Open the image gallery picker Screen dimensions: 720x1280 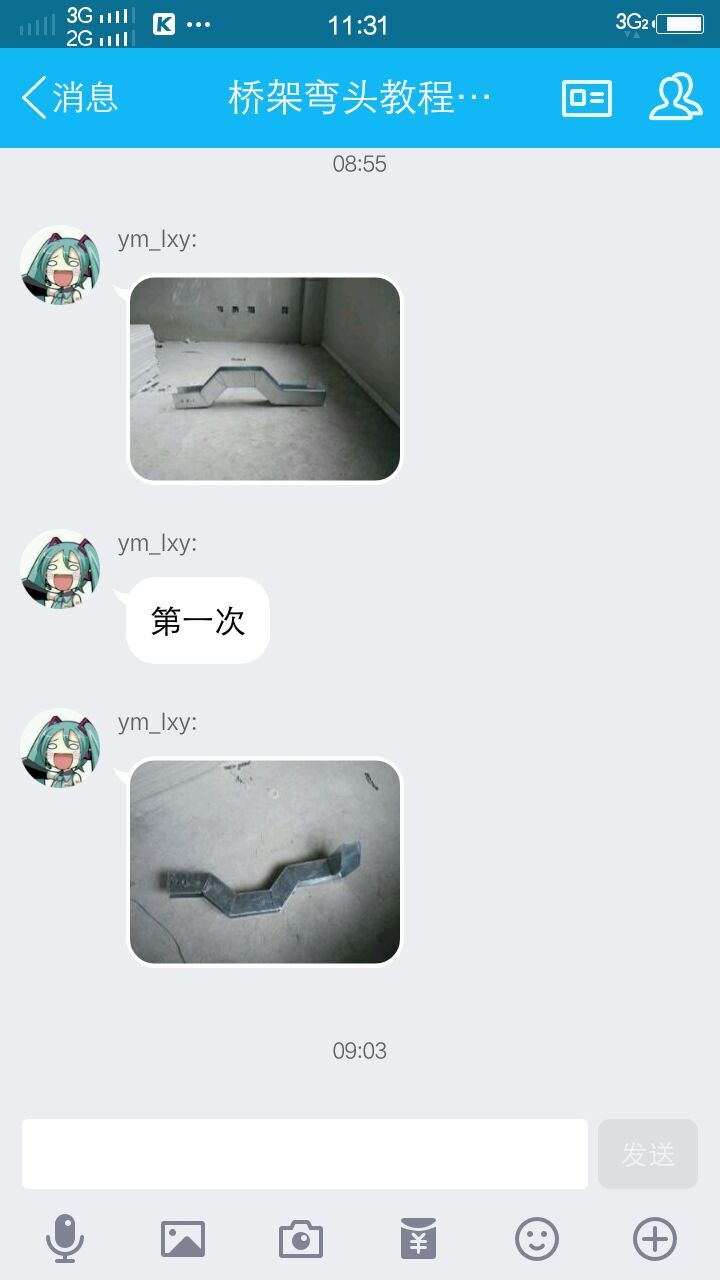pos(183,1239)
